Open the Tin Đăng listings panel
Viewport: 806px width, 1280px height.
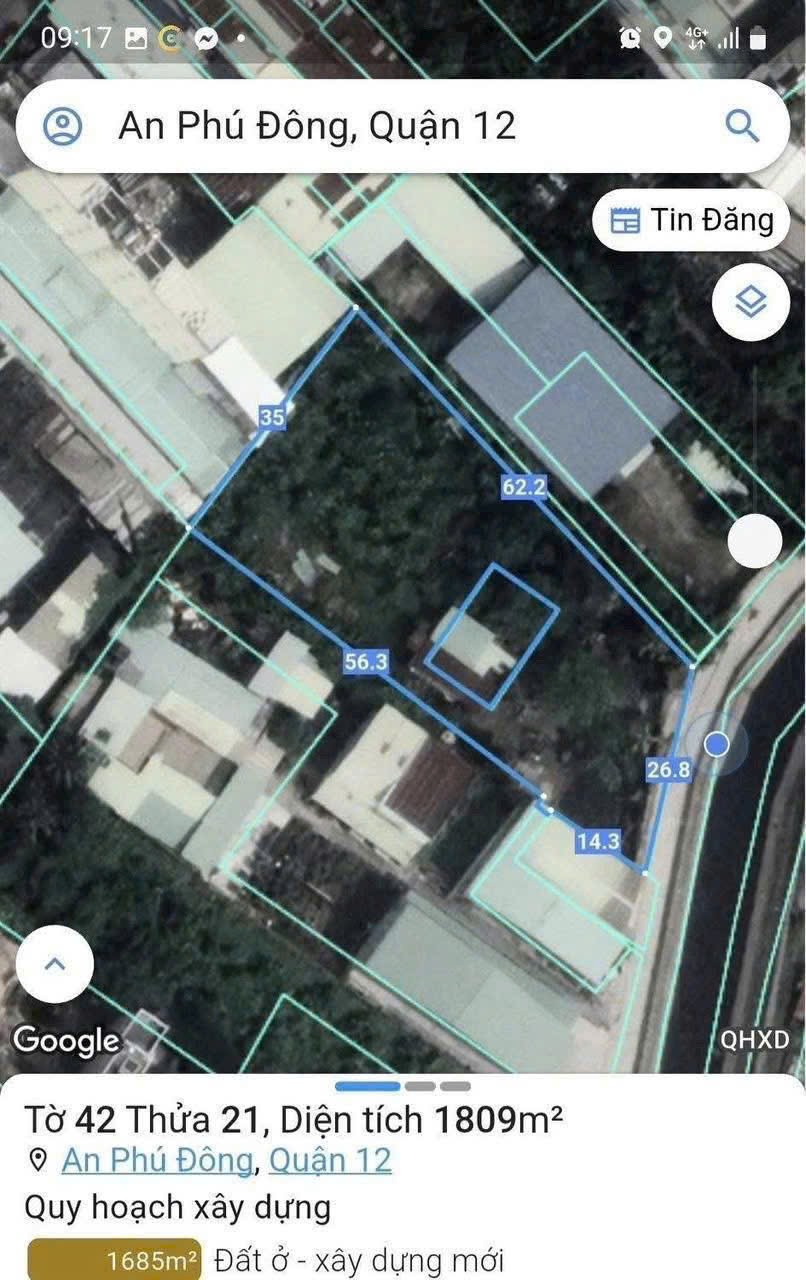[x=690, y=219]
